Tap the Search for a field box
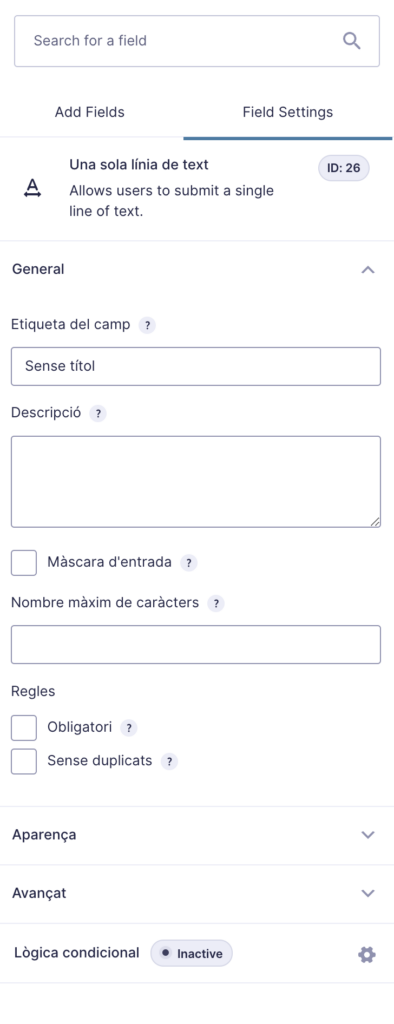Screen dimensions: 394x1024 pyautogui.click(x=197, y=40)
